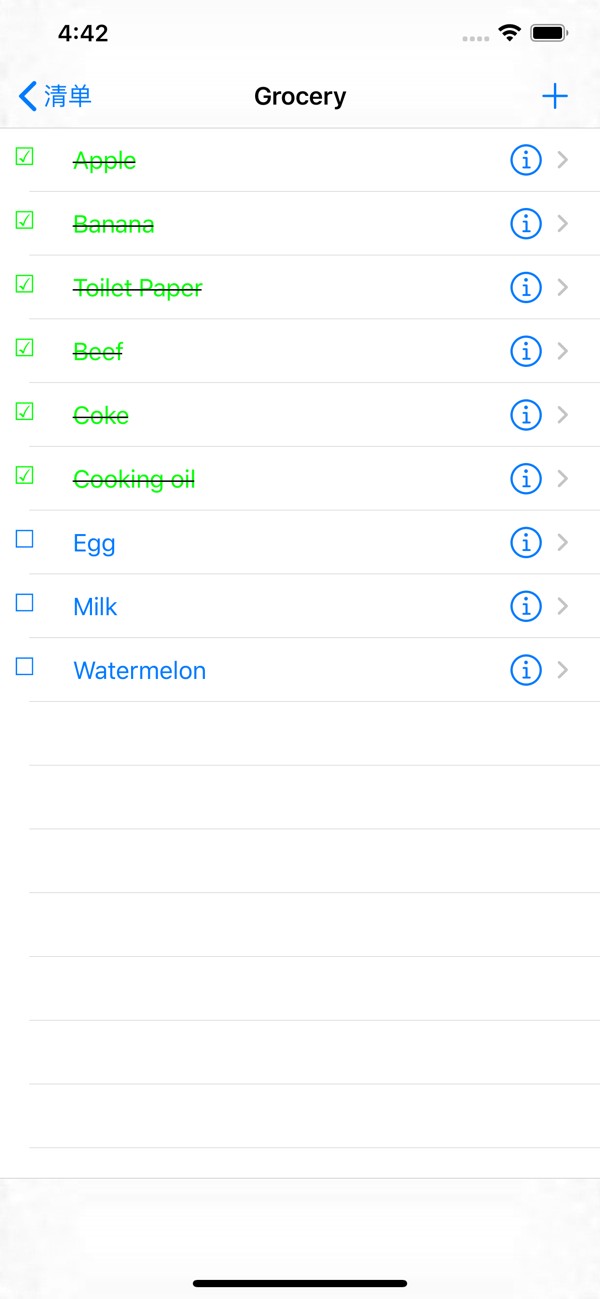
Task: Go back to the 清单 list
Action: click(x=55, y=96)
